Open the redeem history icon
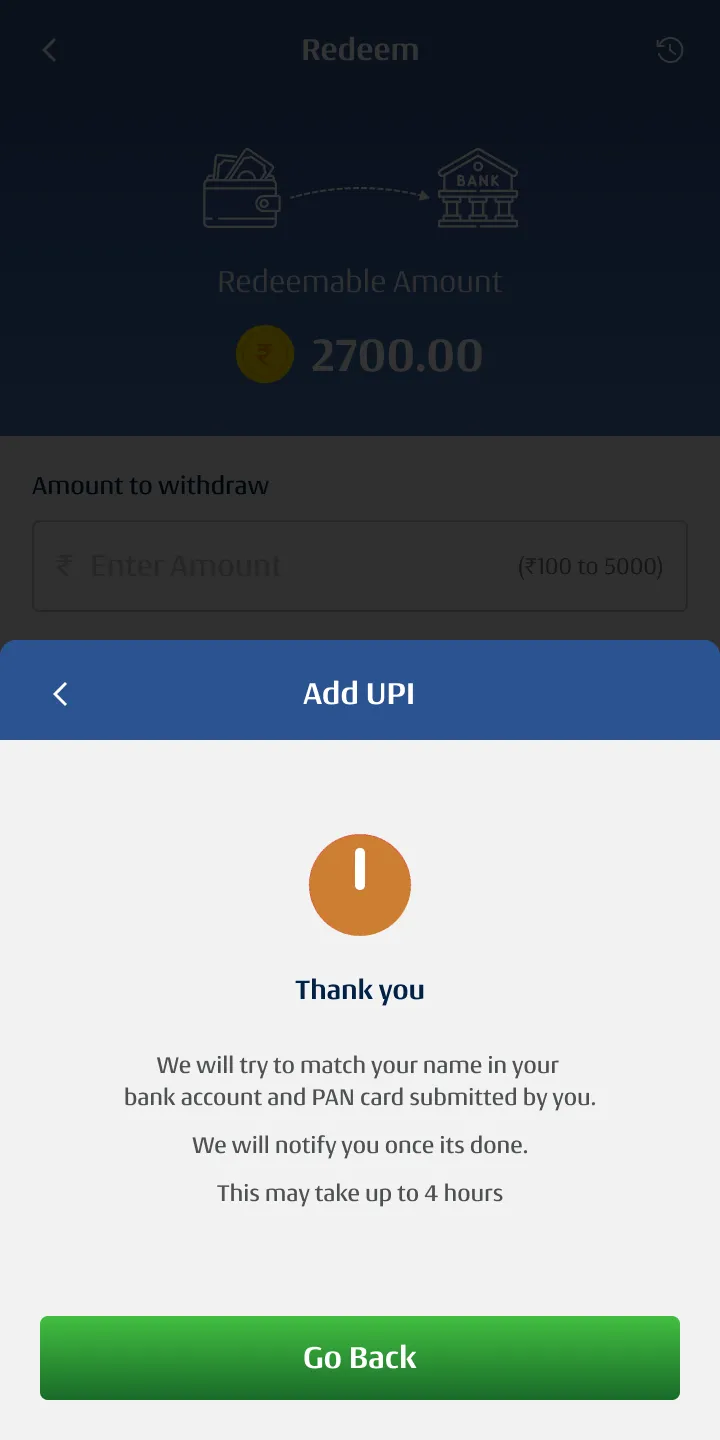720x1440 pixels. click(669, 50)
